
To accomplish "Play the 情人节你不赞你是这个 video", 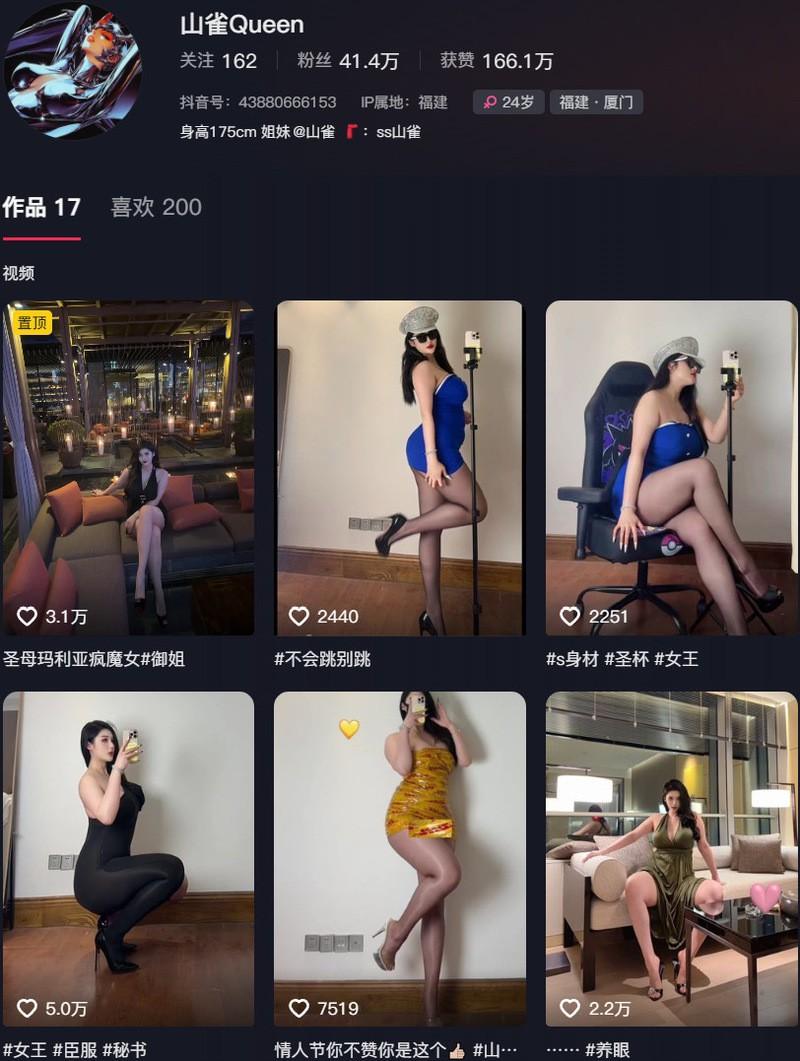I will coord(399,858).
